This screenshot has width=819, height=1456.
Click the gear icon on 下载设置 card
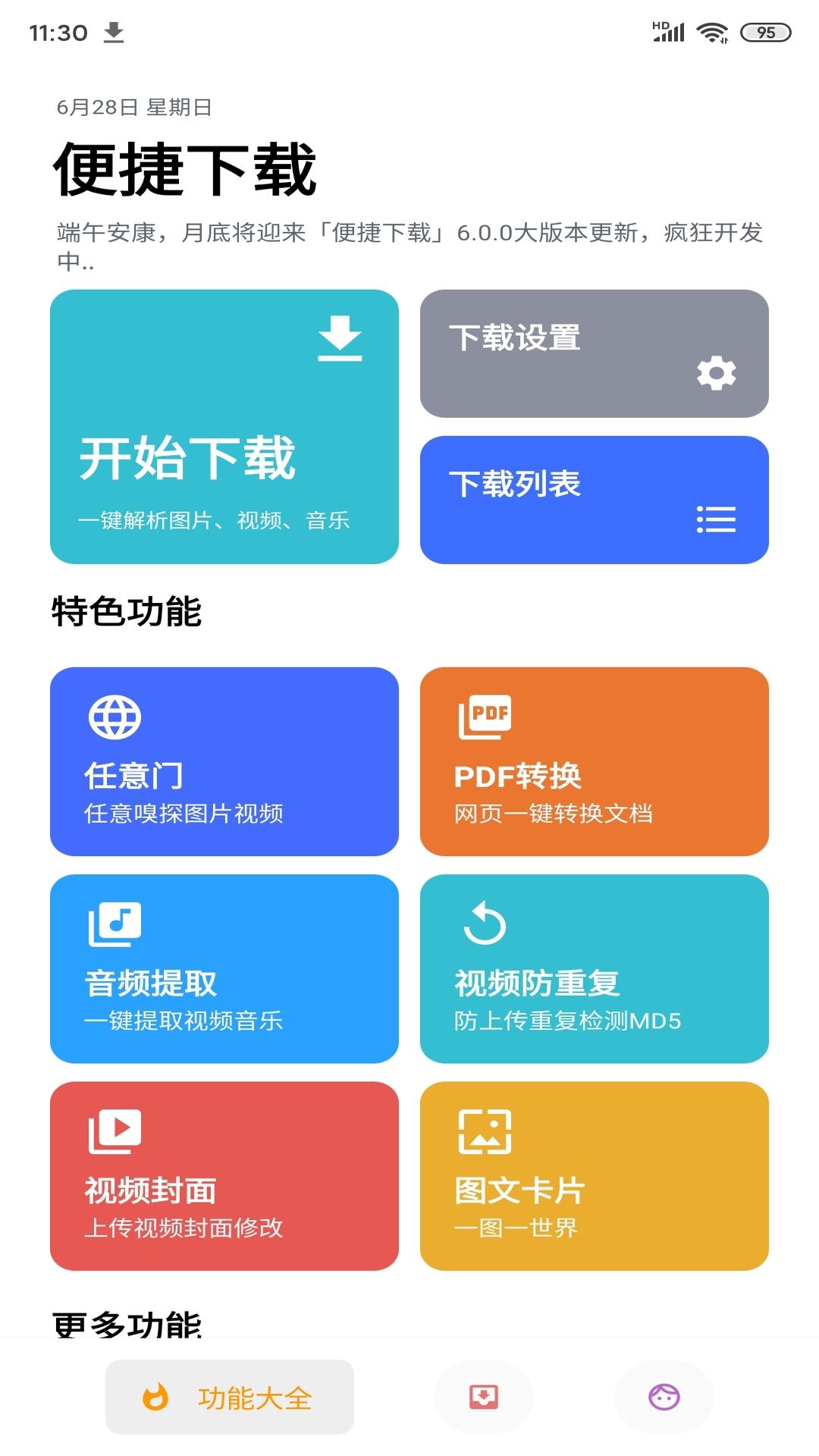coord(716,372)
